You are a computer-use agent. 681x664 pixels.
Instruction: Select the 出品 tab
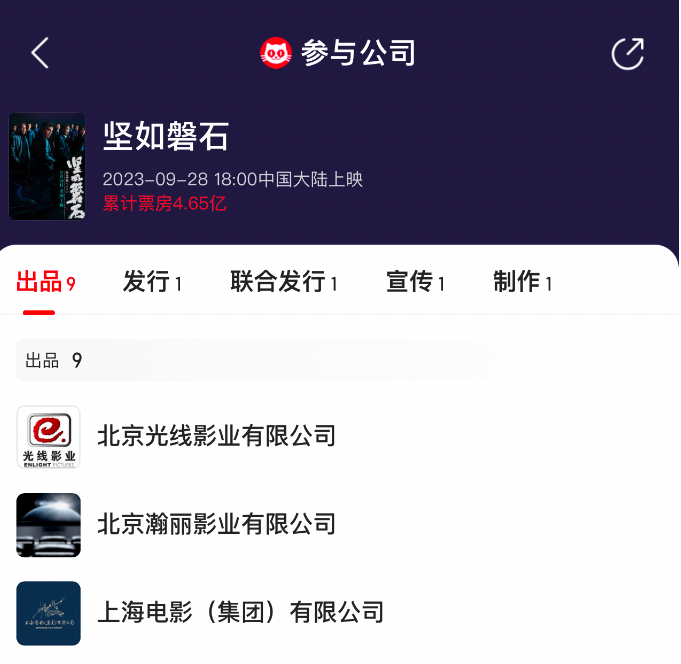point(45,282)
